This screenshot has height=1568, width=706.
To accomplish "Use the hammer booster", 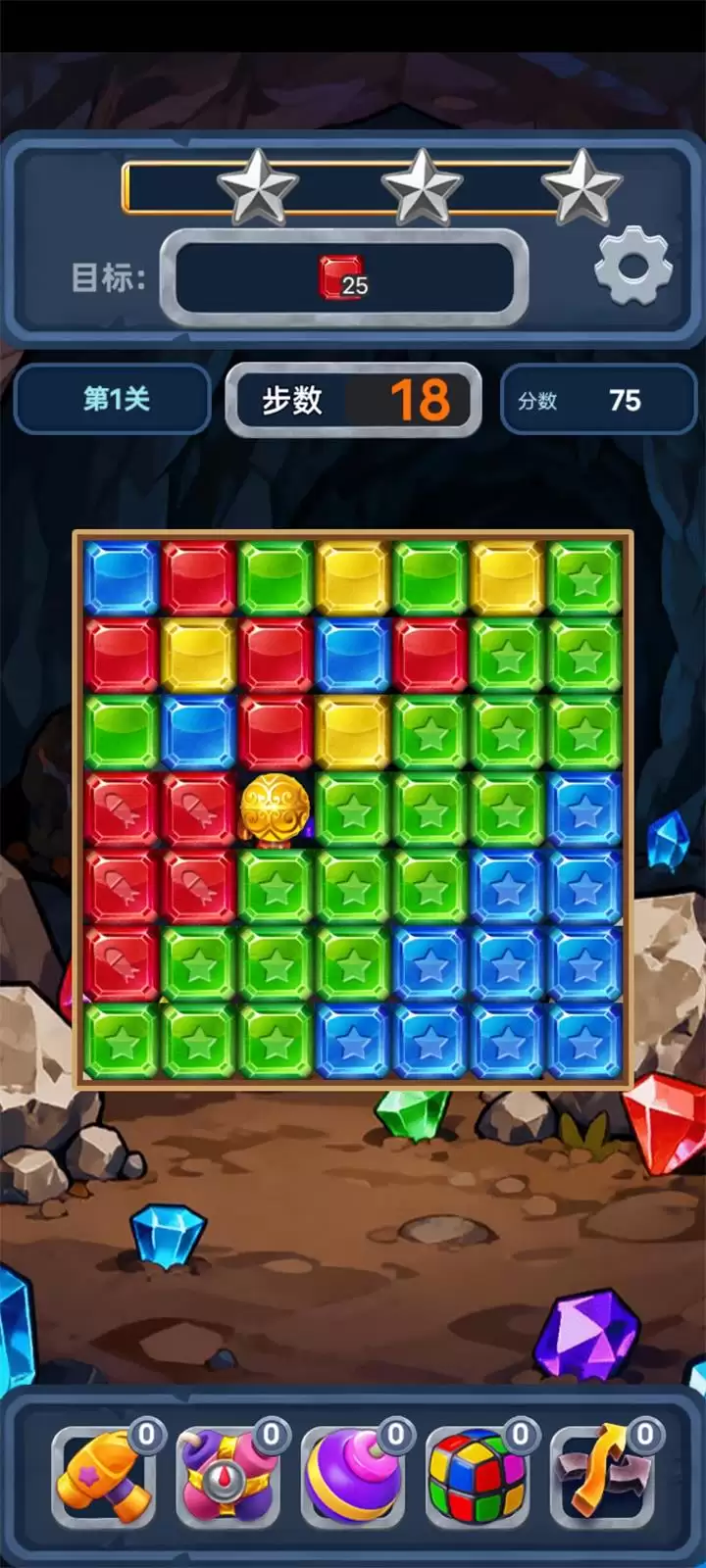I will coord(104,1476).
